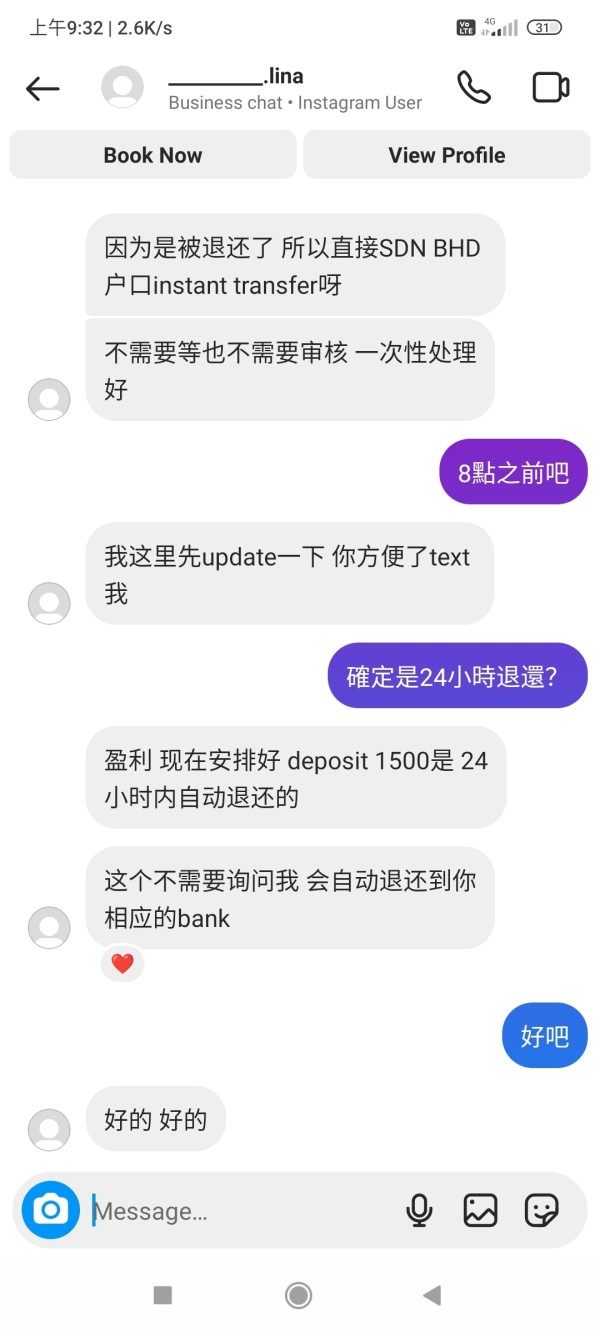600x1333 pixels.
Task: Tap the system home button
Action: click(x=298, y=1296)
